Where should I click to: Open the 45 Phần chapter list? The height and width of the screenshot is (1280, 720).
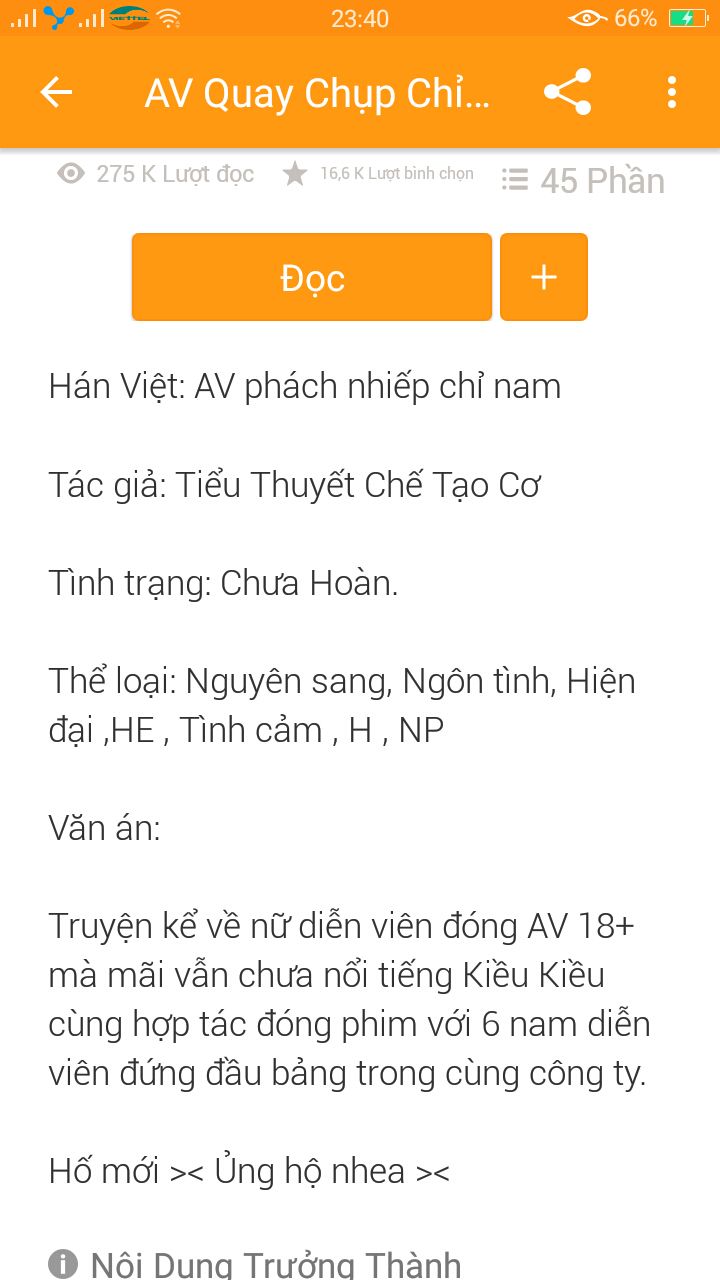click(x=583, y=180)
